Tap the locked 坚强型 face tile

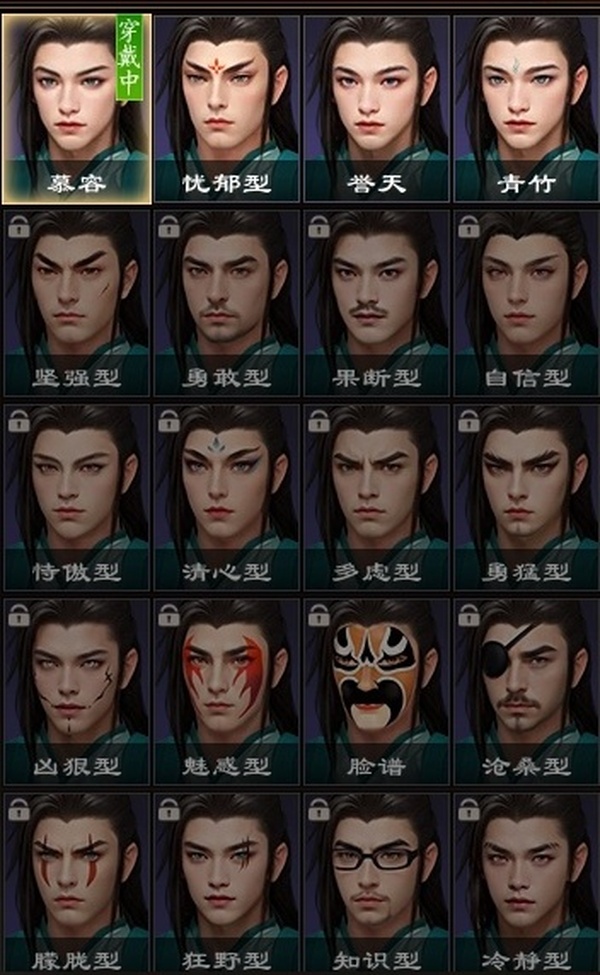tap(77, 300)
